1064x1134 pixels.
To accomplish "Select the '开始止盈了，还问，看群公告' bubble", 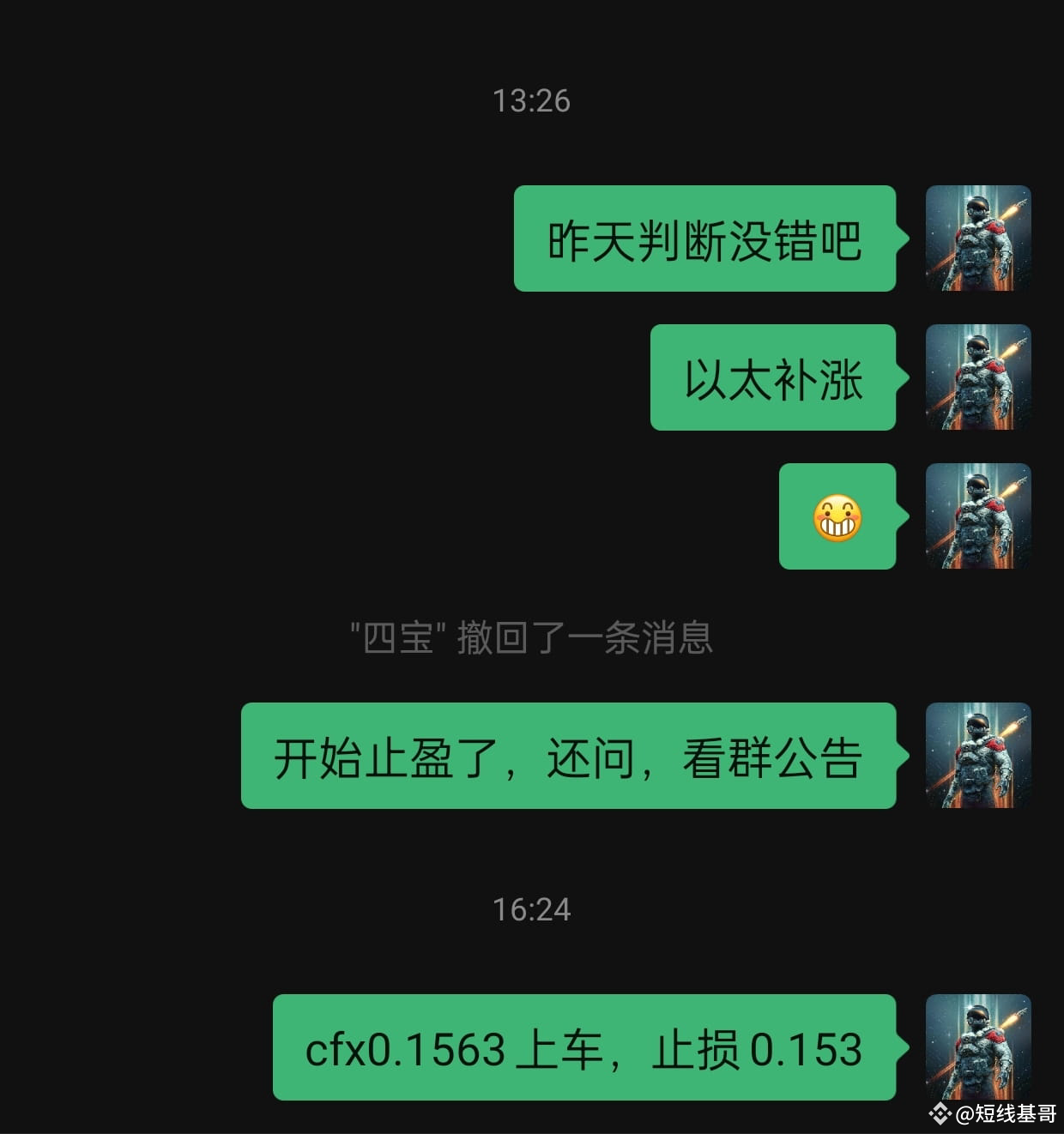I will pos(569,757).
